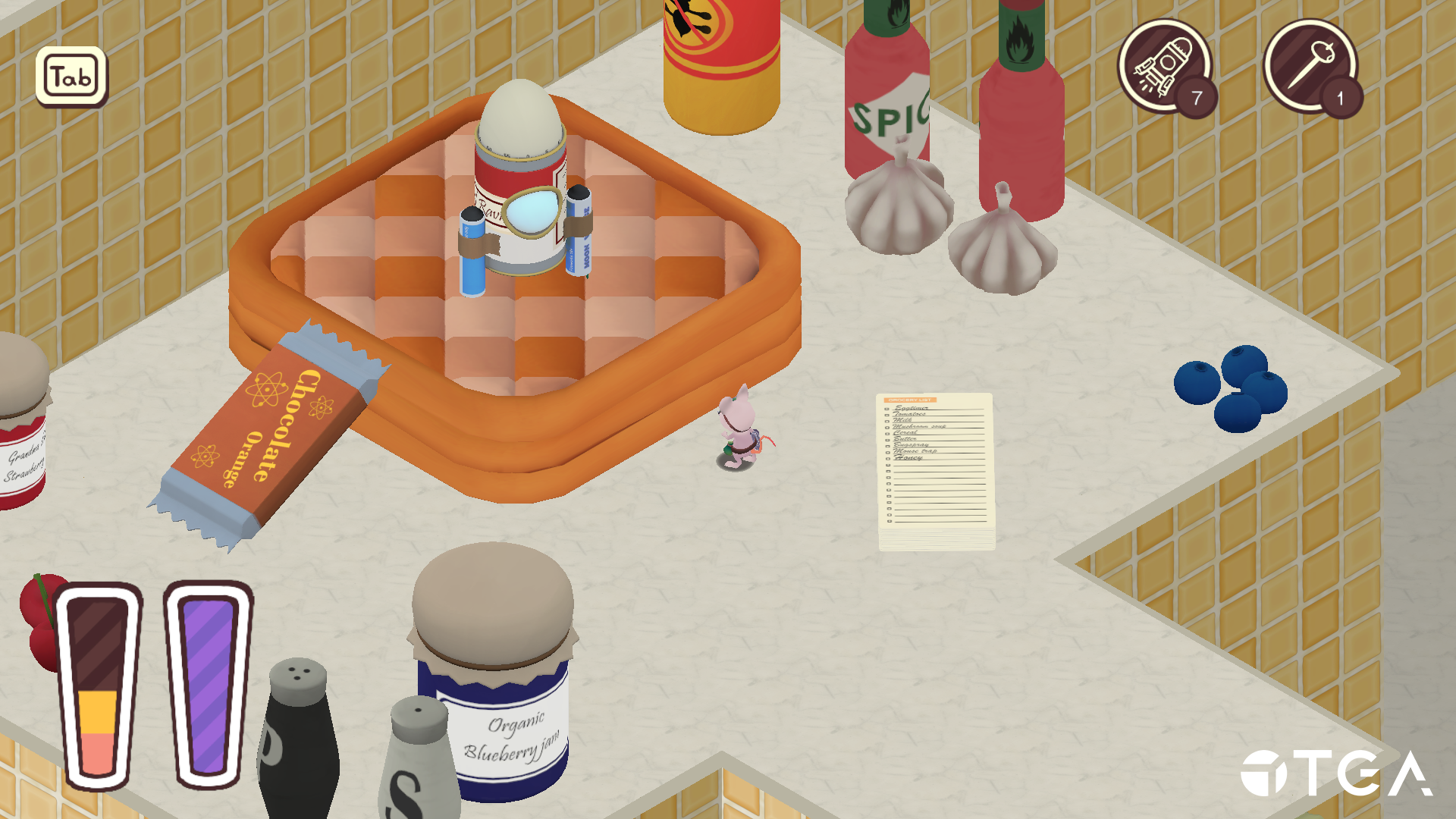Open the Tab menu button
The width and height of the screenshot is (1456, 819).
pos(71,77)
